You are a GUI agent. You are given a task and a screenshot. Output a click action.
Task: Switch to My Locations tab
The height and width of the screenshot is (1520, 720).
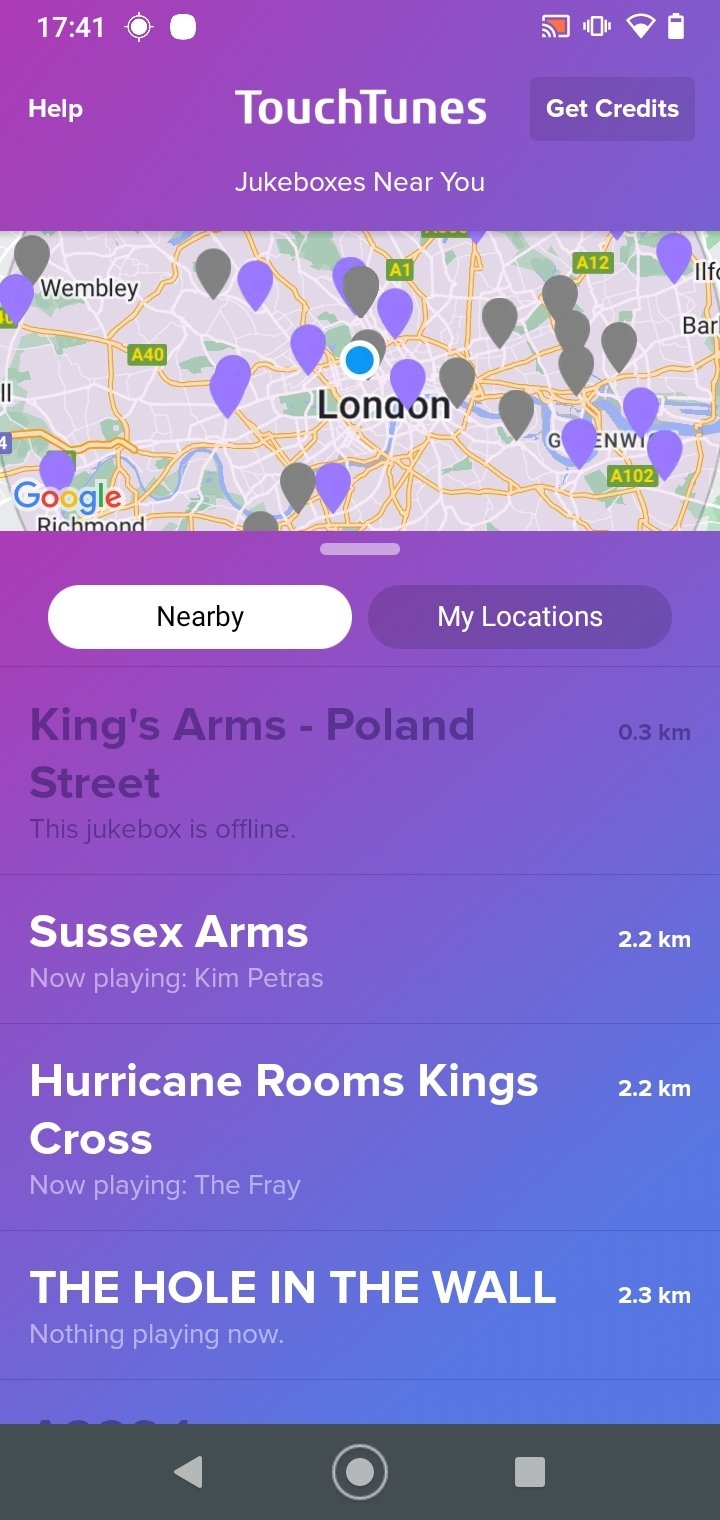(520, 617)
